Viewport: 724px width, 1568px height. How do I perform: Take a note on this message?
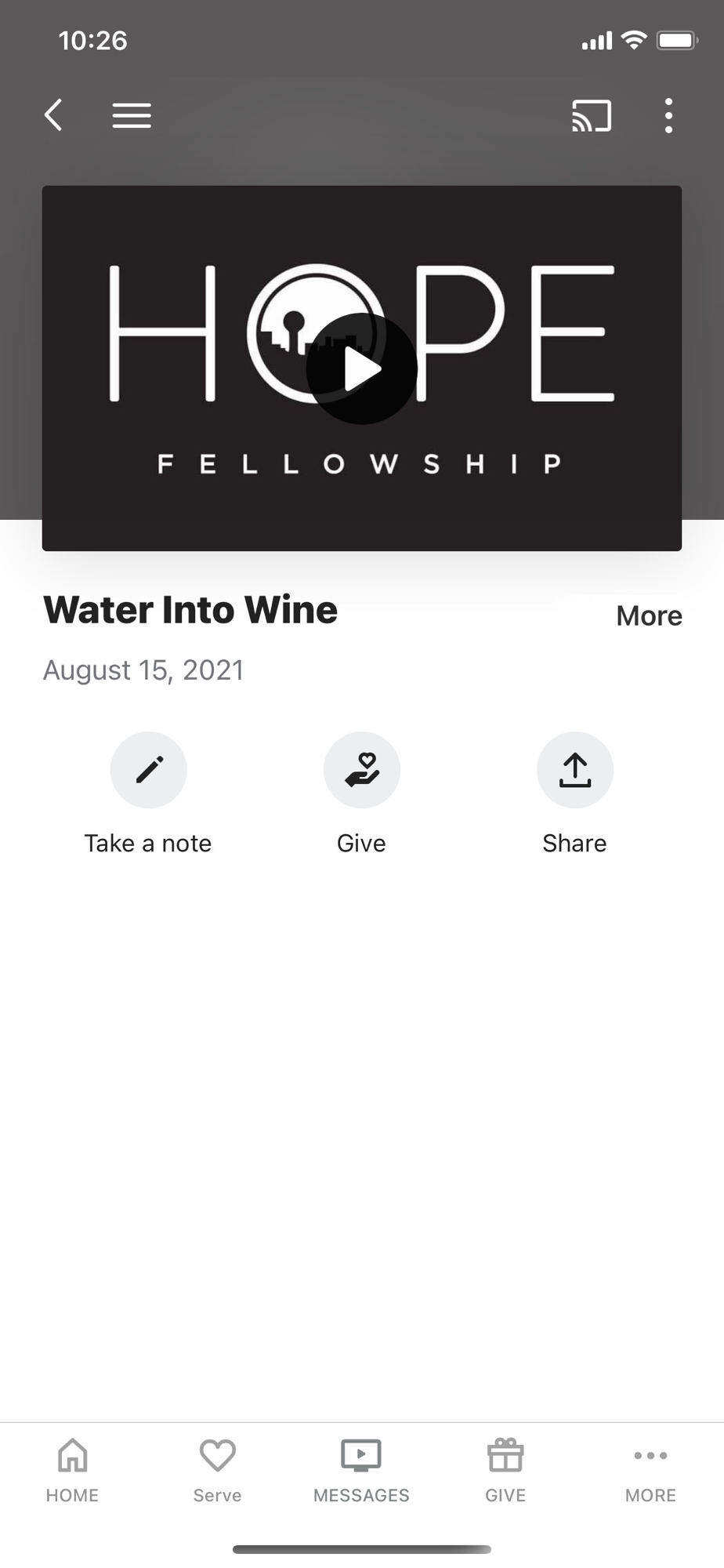click(x=148, y=793)
